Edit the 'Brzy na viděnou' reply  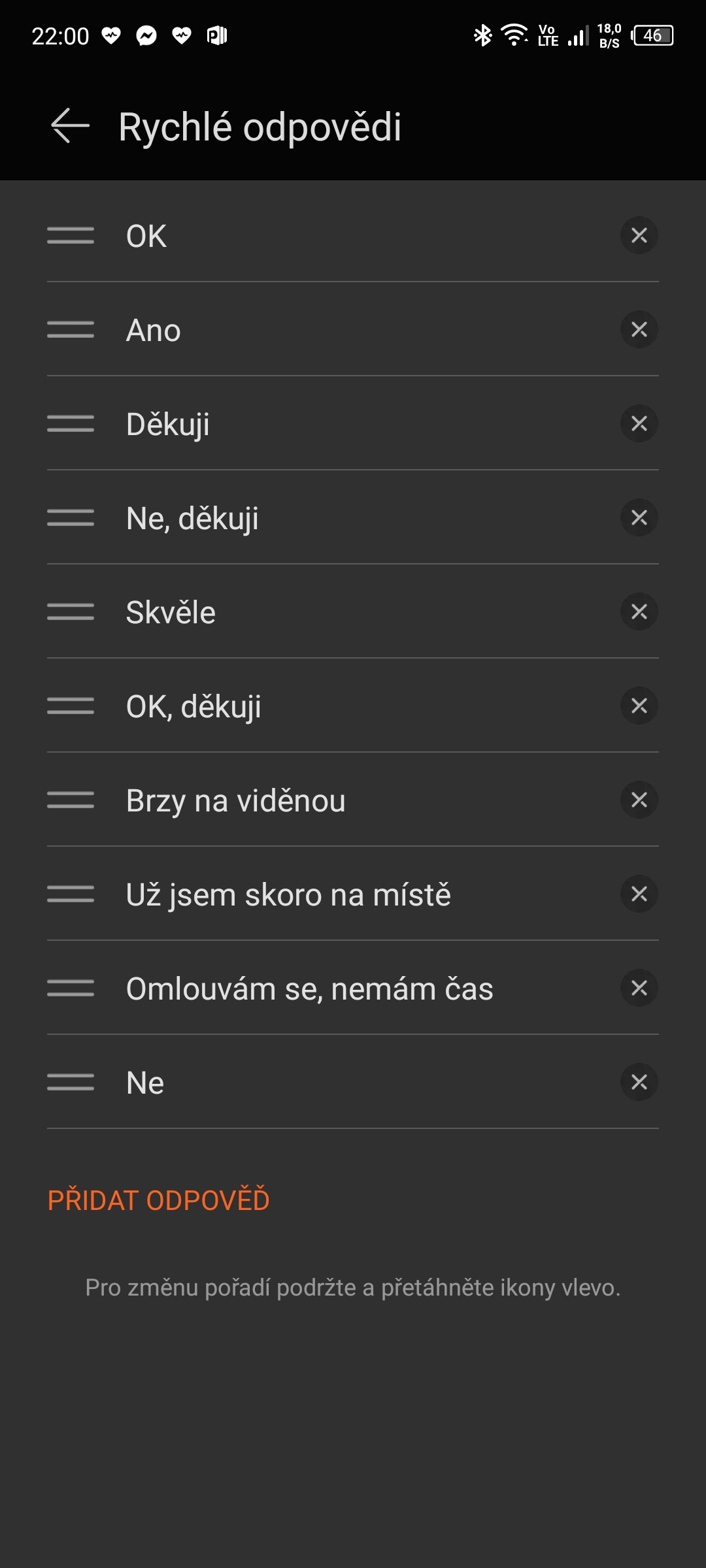click(x=235, y=801)
